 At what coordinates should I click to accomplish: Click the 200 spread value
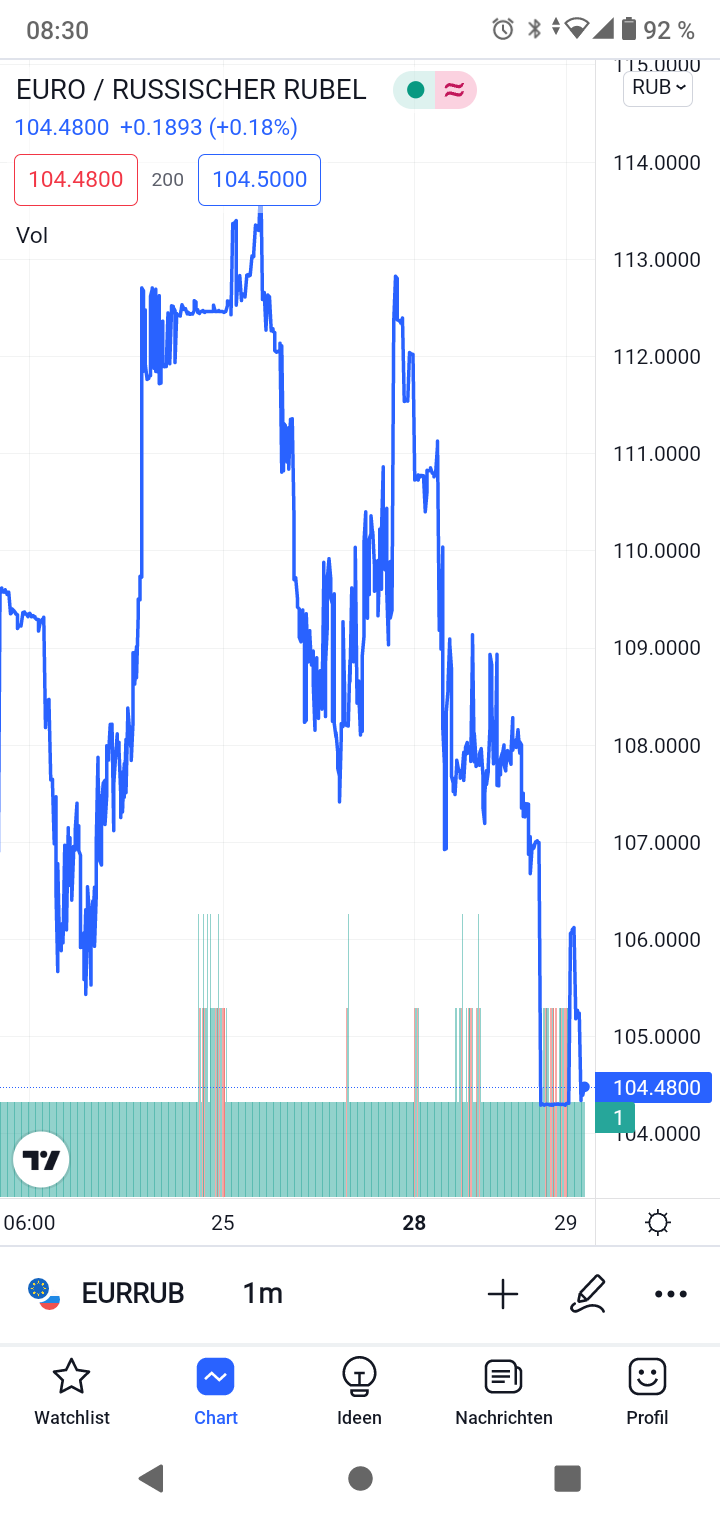167,180
